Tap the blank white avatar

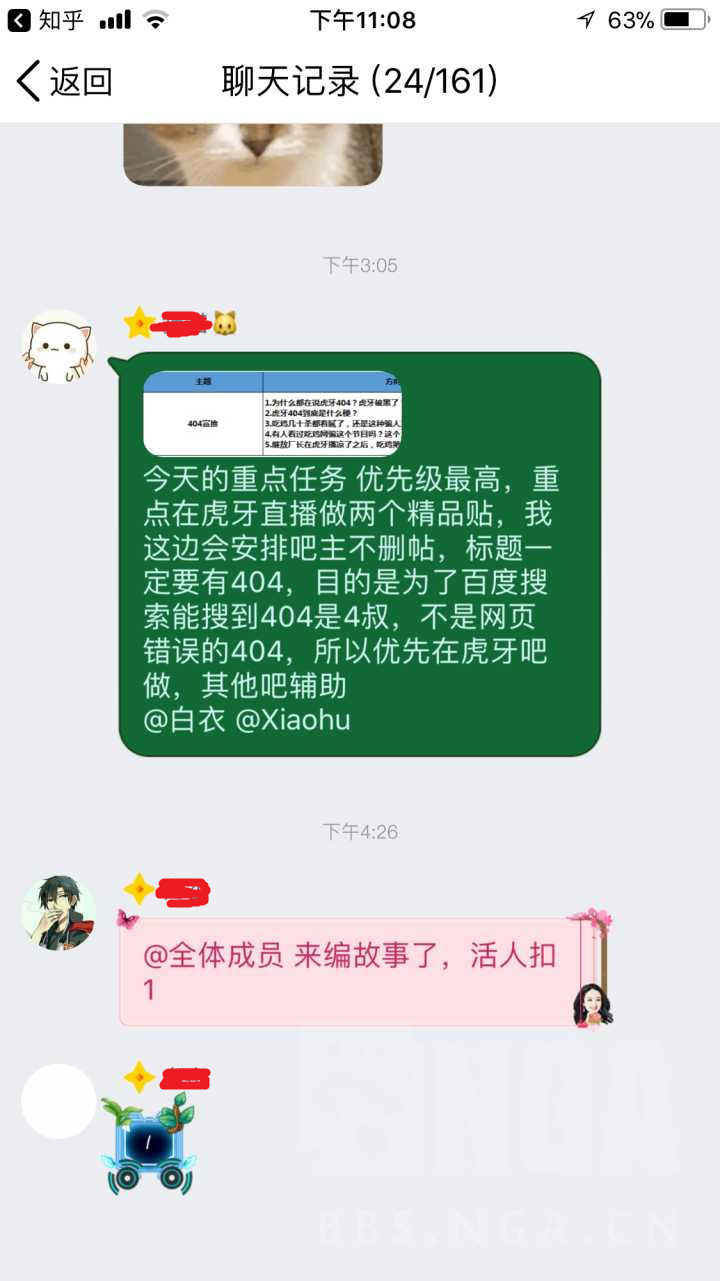pyautogui.click(x=59, y=1101)
